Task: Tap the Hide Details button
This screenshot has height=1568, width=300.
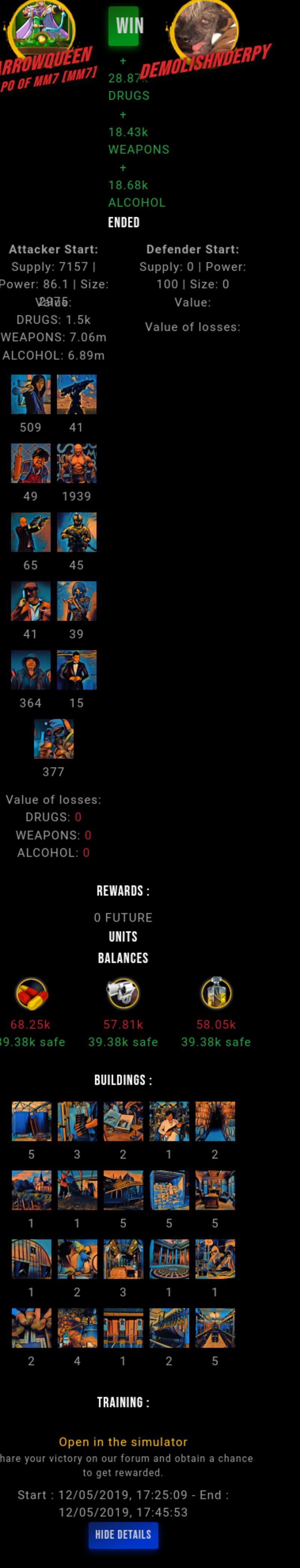Action: point(123,1535)
